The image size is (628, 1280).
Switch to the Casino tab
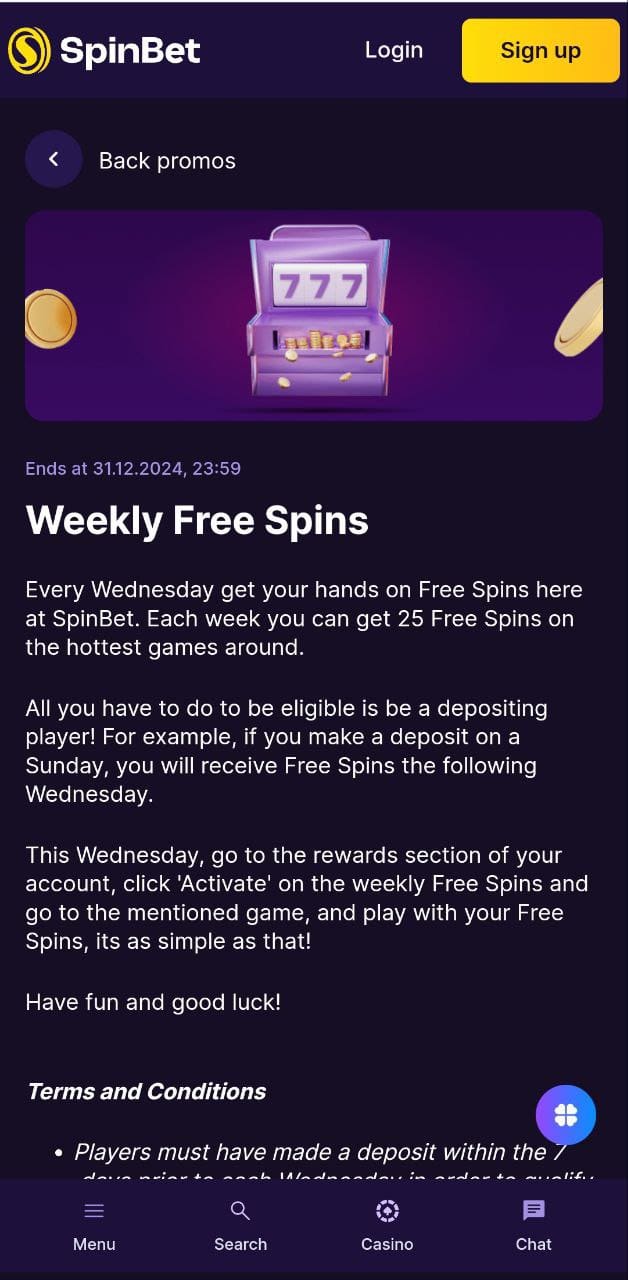(x=387, y=1225)
